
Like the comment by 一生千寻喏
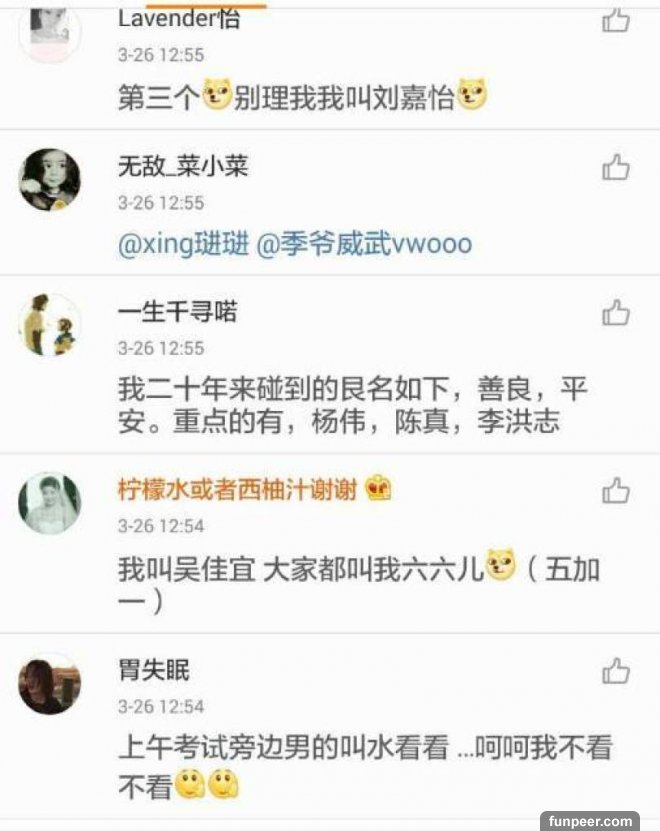click(616, 313)
